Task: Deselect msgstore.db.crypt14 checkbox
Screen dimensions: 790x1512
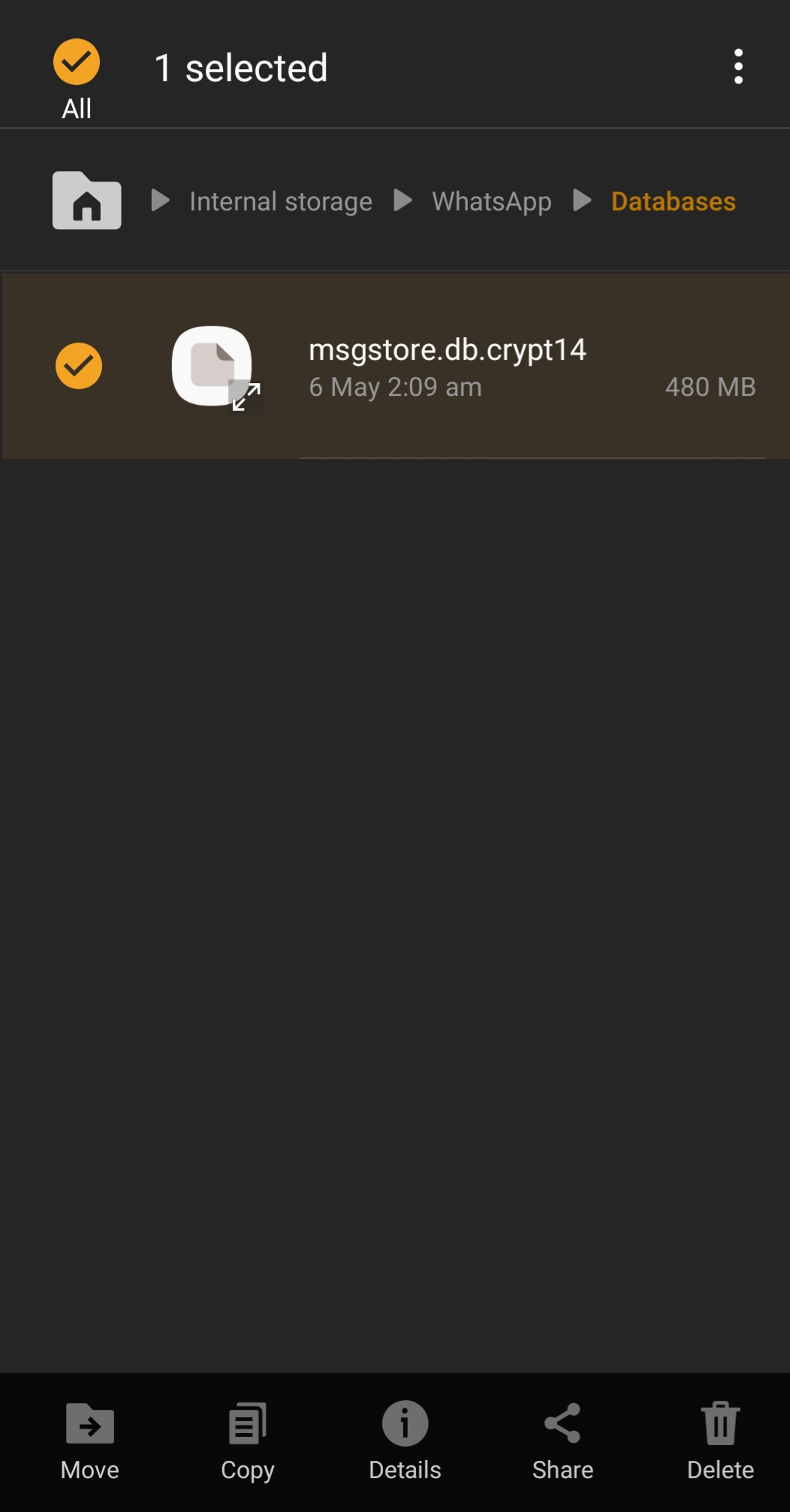Action: coord(79,366)
